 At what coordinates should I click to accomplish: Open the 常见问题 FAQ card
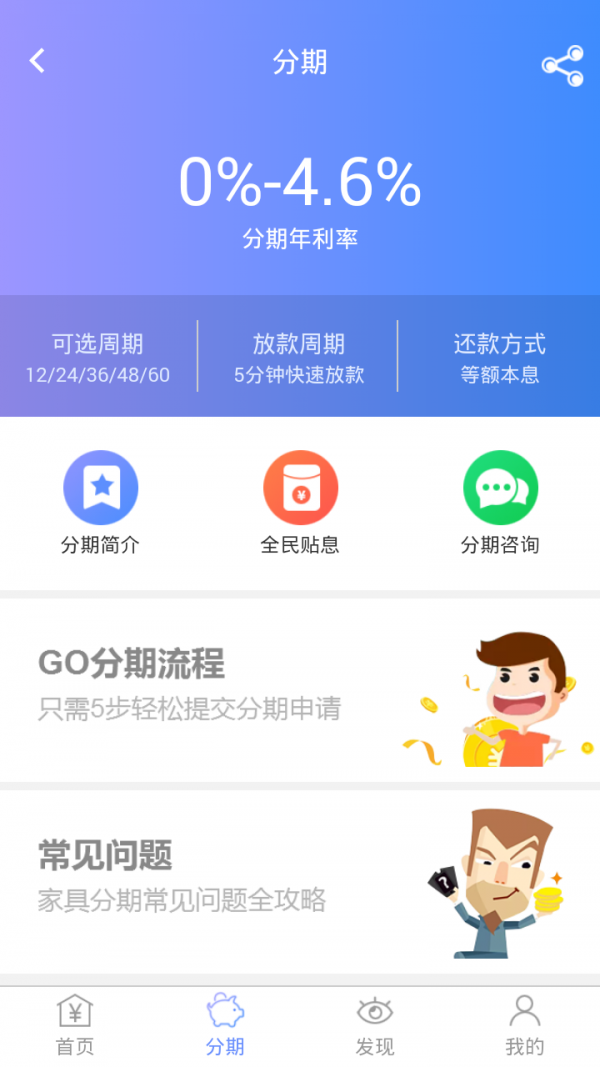300,880
